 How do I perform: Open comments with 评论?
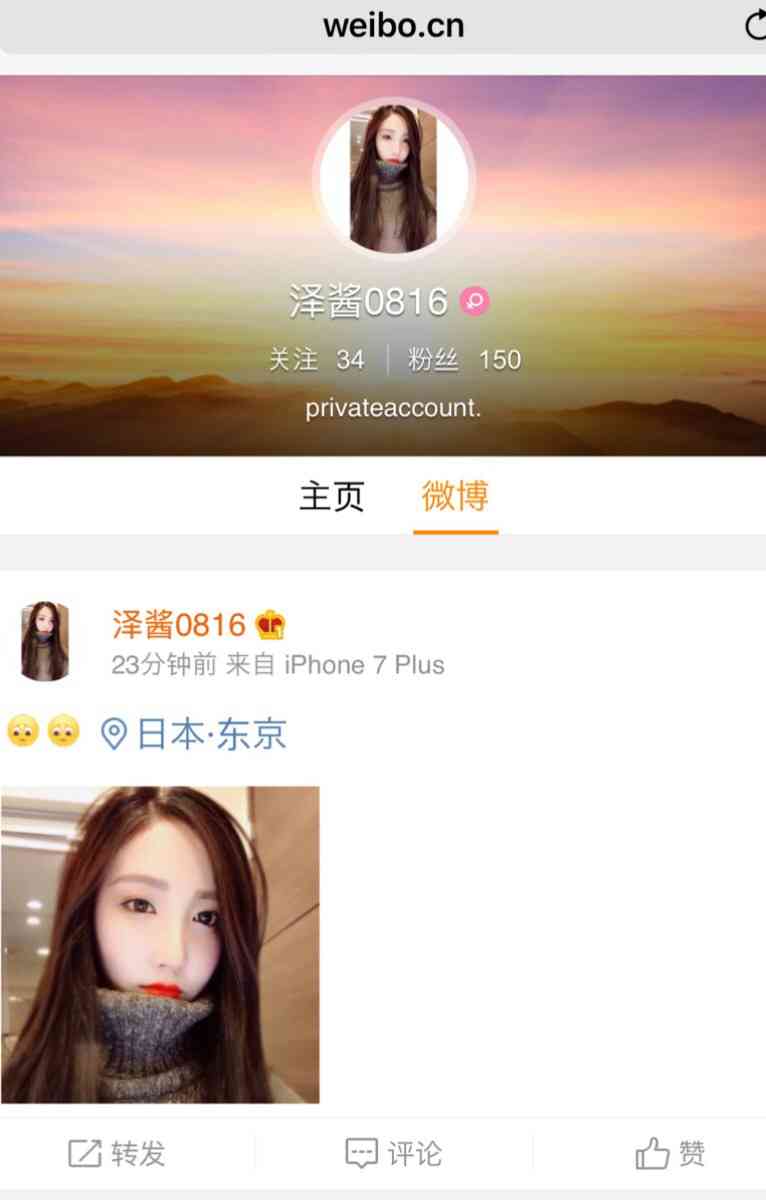393,1154
